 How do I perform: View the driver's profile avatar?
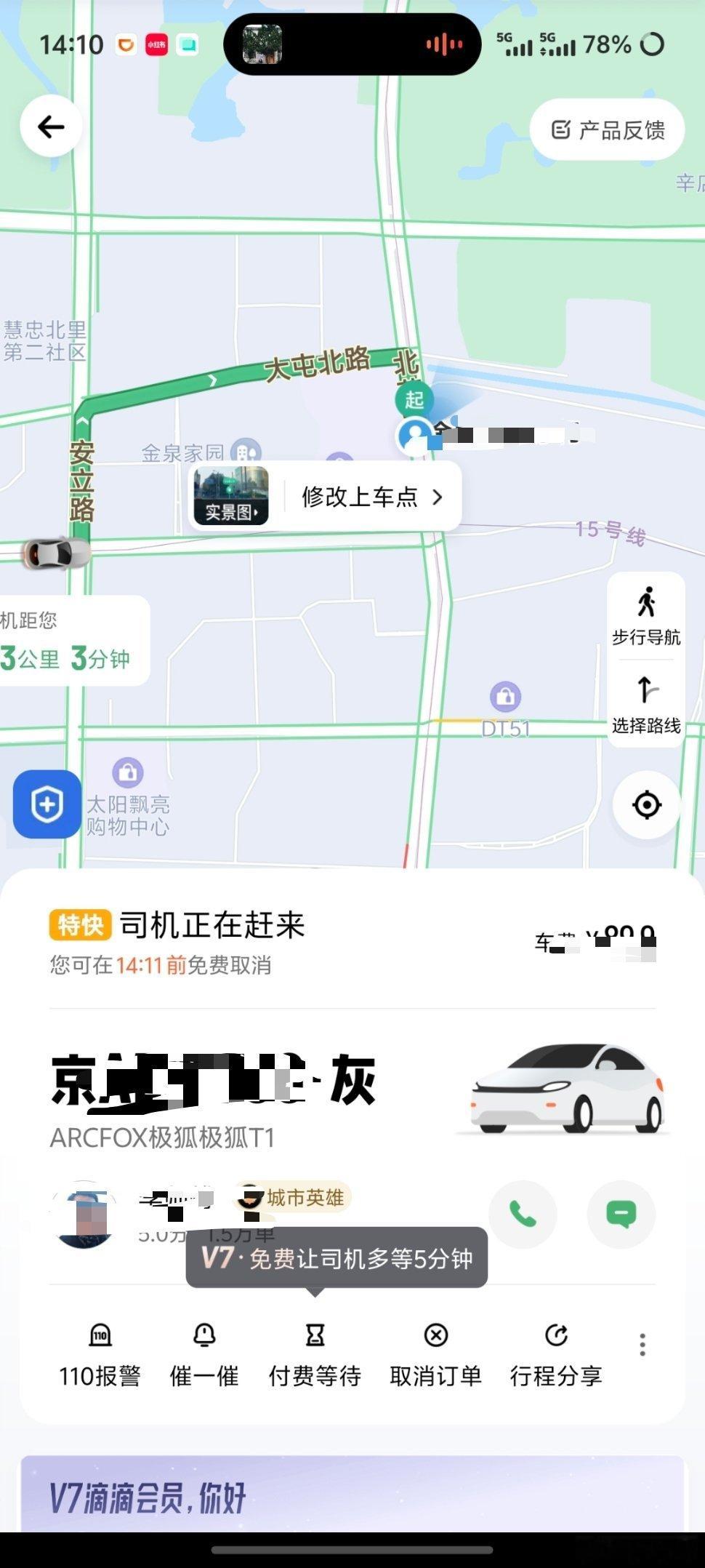[x=86, y=1214]
